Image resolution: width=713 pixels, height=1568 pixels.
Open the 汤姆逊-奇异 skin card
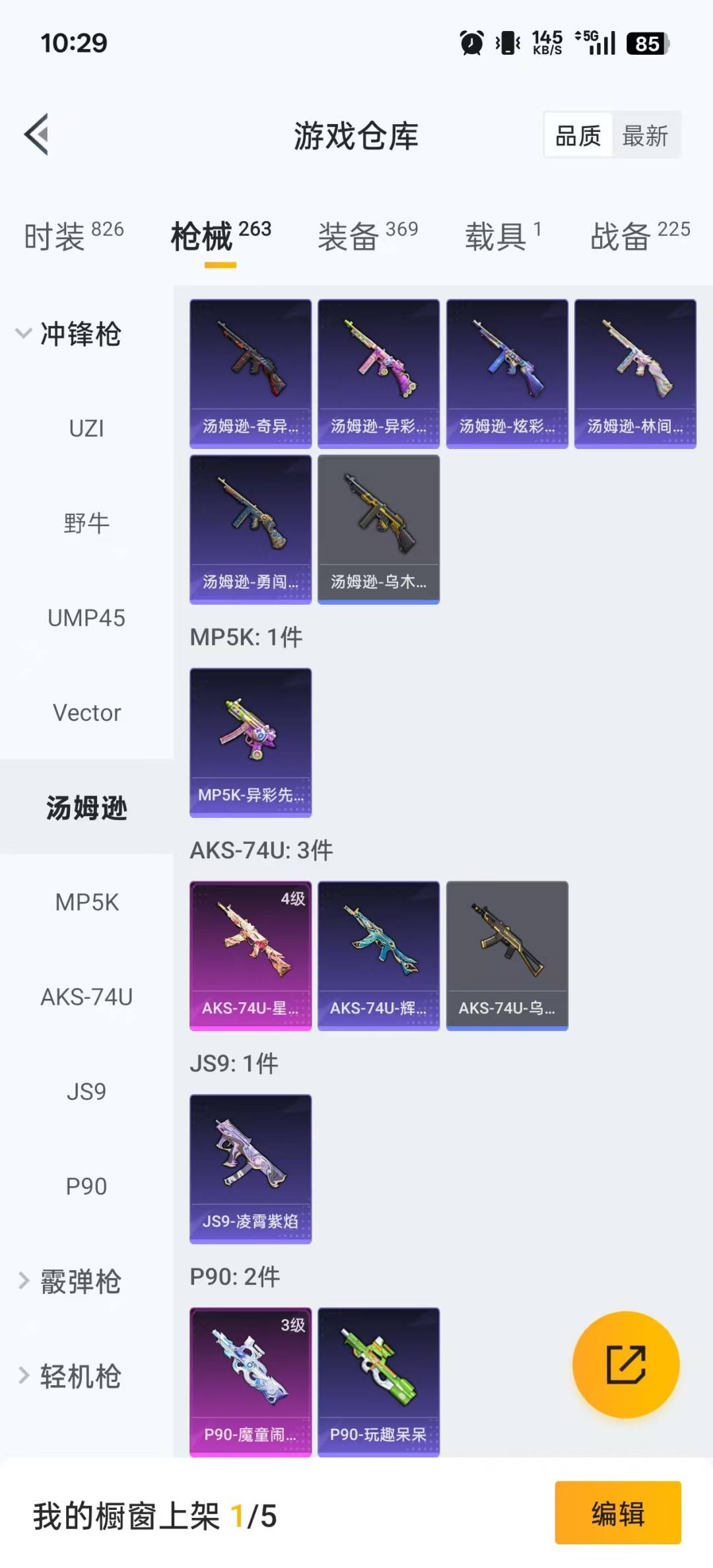tap(250, 374)
